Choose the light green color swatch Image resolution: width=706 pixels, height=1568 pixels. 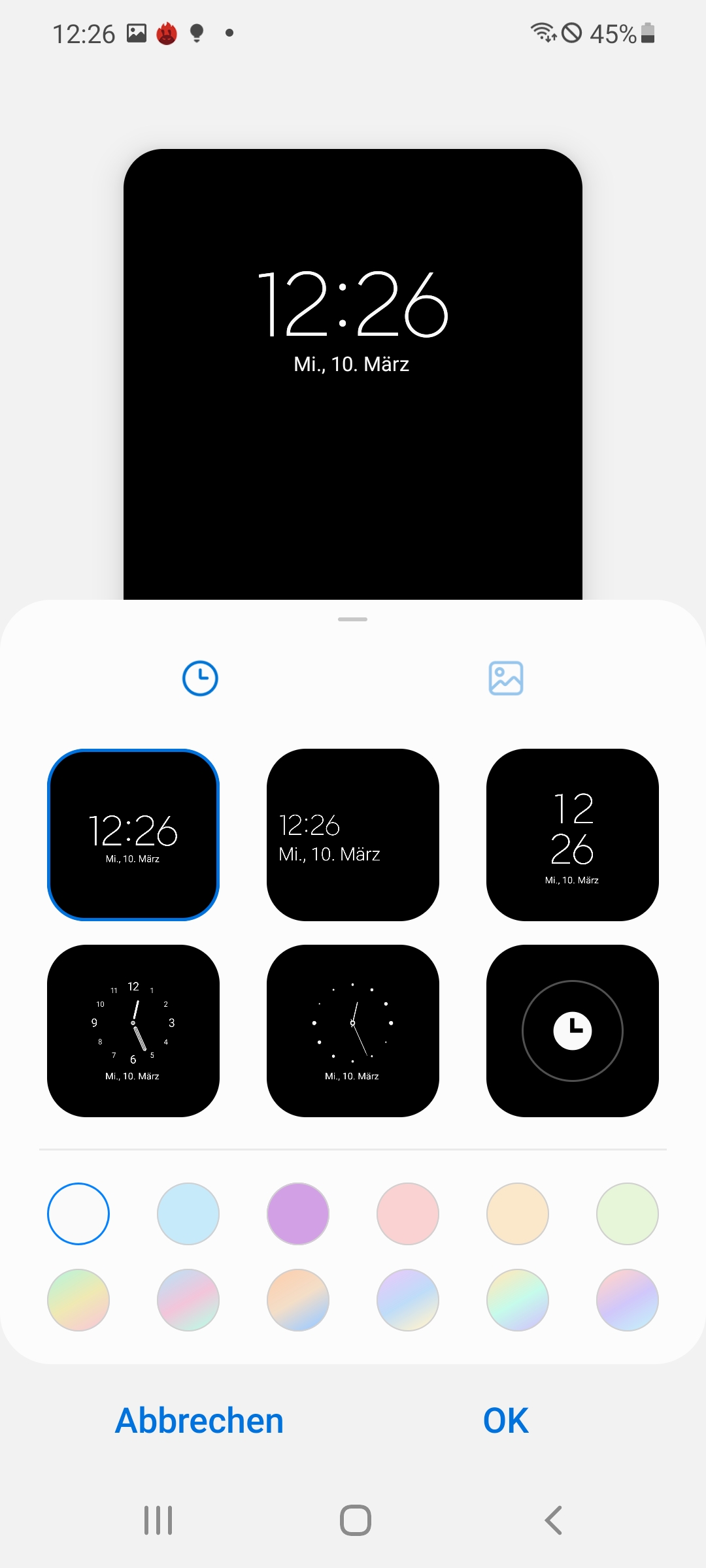pyautogui.click(x=628, y=1214)
